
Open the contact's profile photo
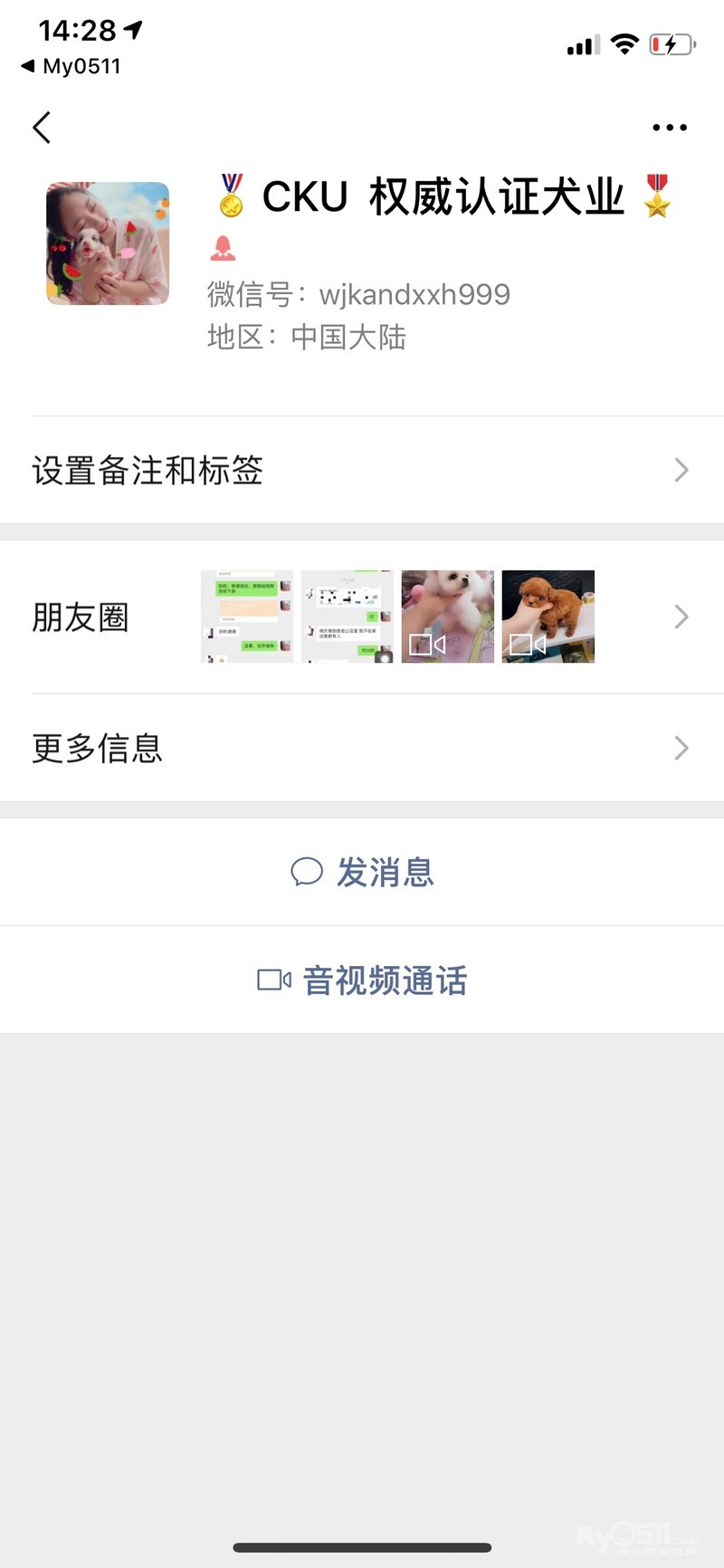108,244
